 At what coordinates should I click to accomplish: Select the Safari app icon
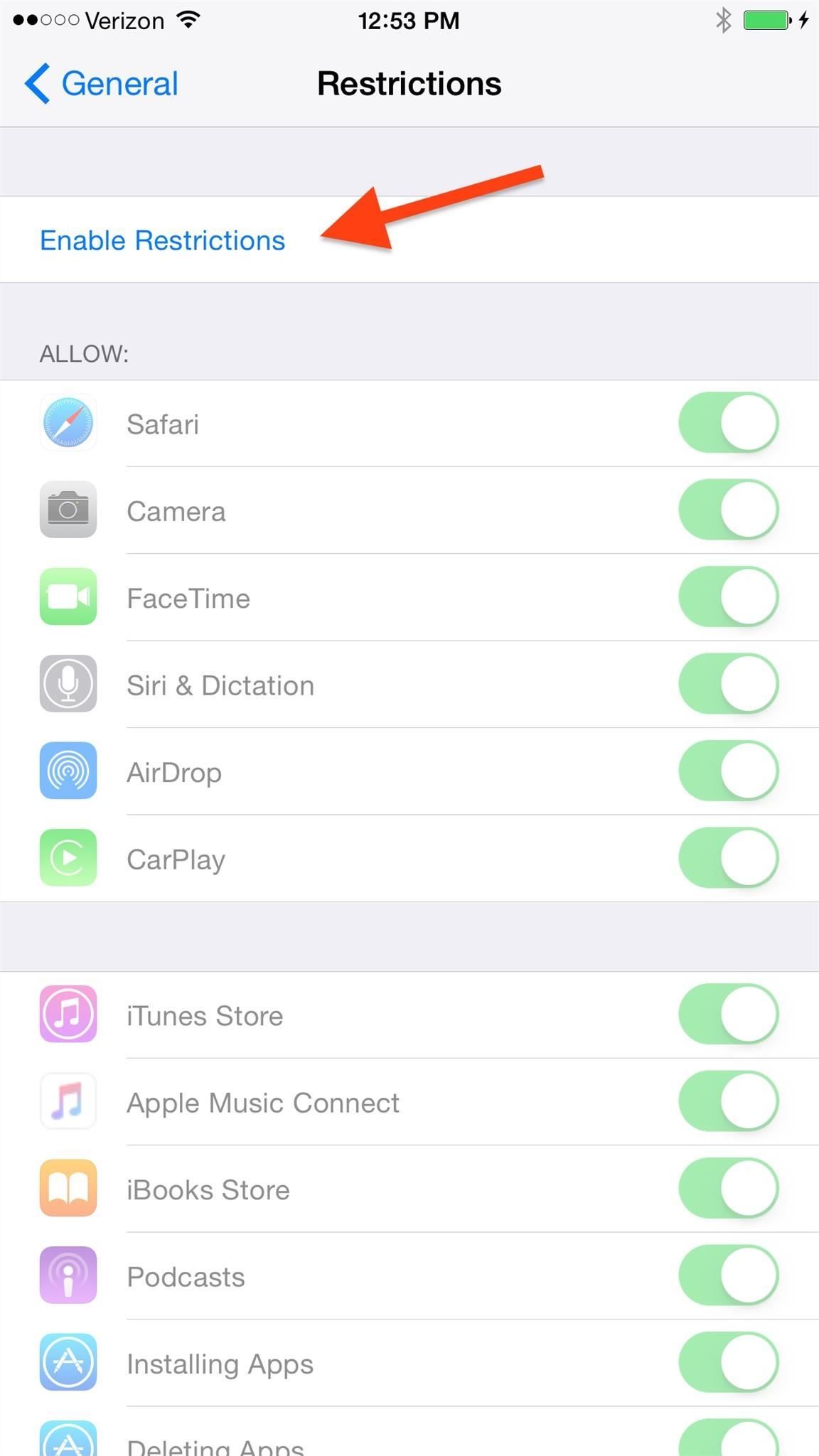68,422
